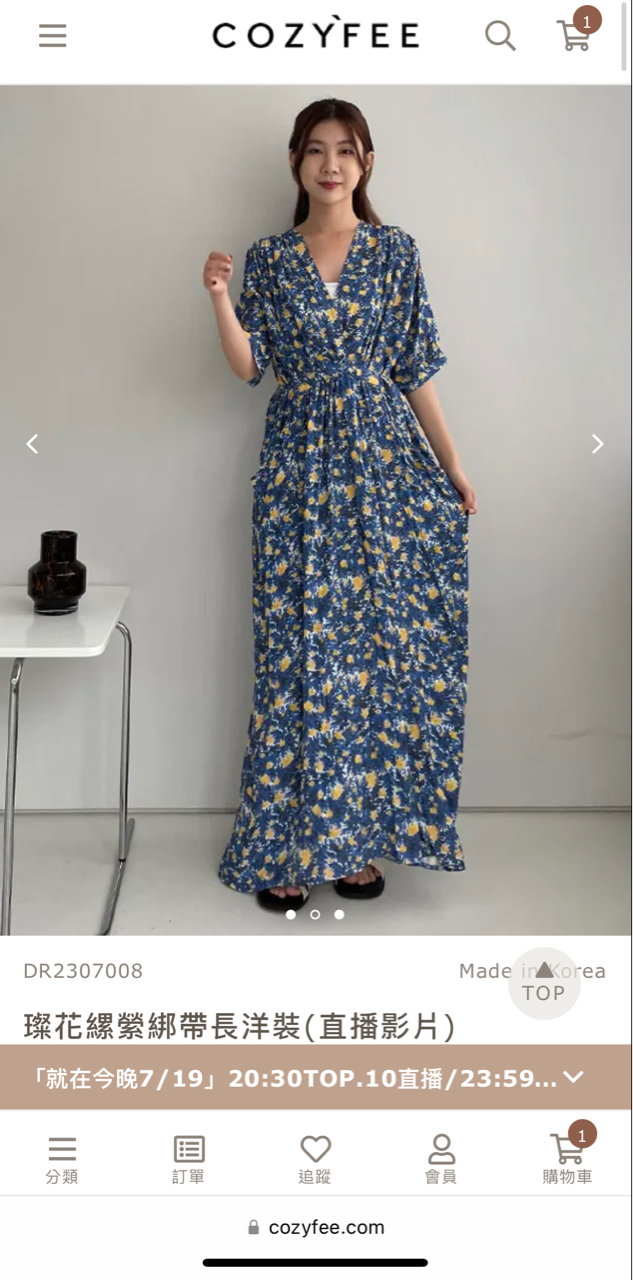Switch to the 會員 member tab
This screenshot has height=1280, width=633.
point(441,1161)
